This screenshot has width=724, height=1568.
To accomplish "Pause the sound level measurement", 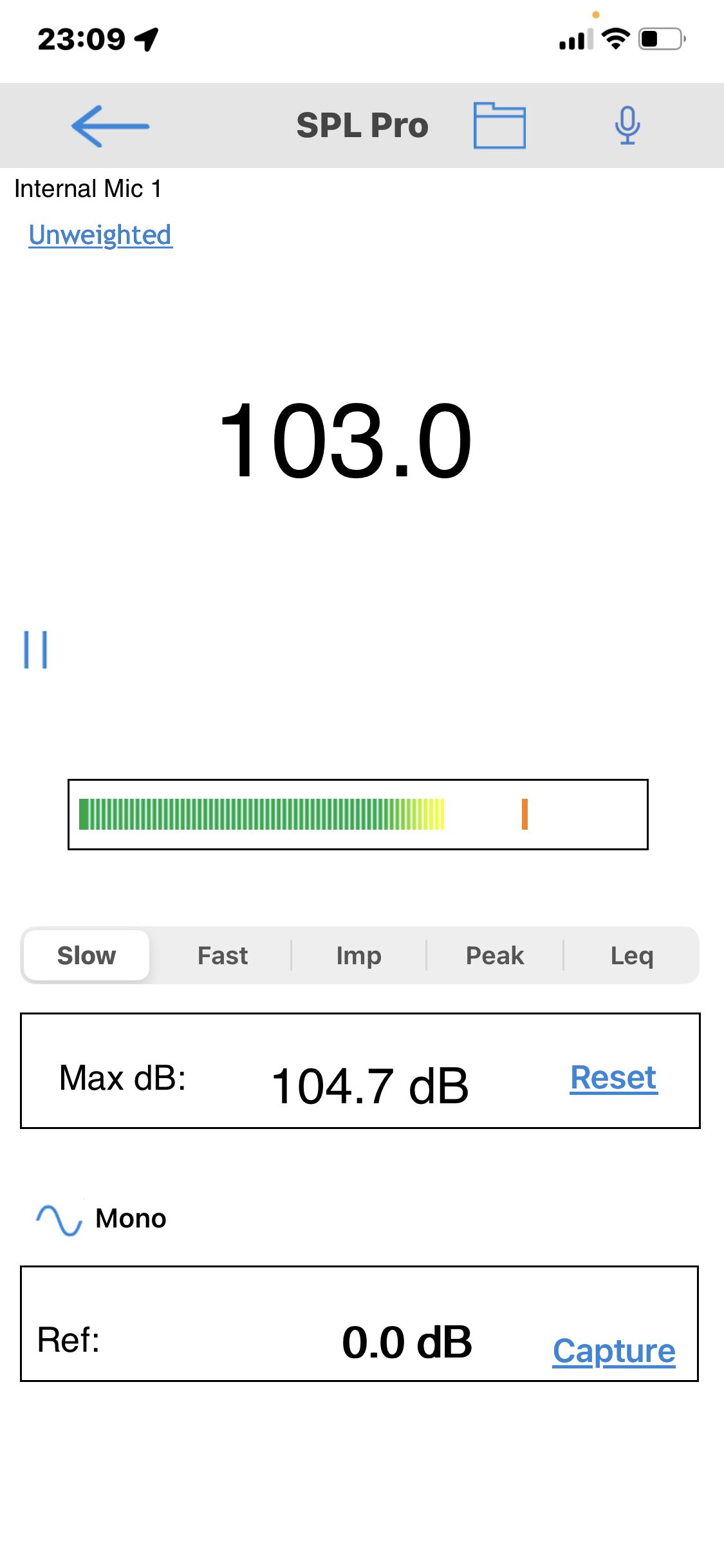I will (35, 649).
